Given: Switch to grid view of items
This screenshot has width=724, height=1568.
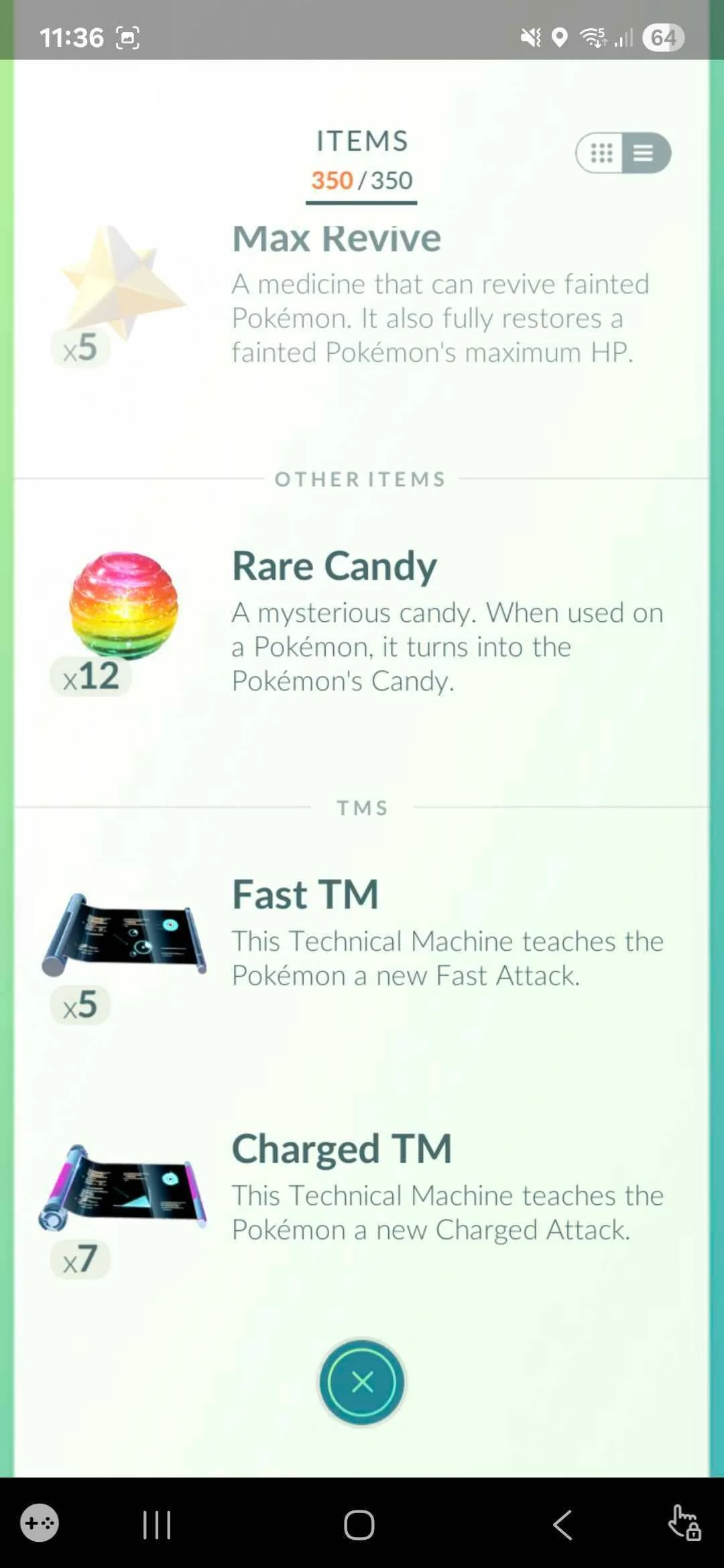Looking at the screenshot, I should 601,153.
